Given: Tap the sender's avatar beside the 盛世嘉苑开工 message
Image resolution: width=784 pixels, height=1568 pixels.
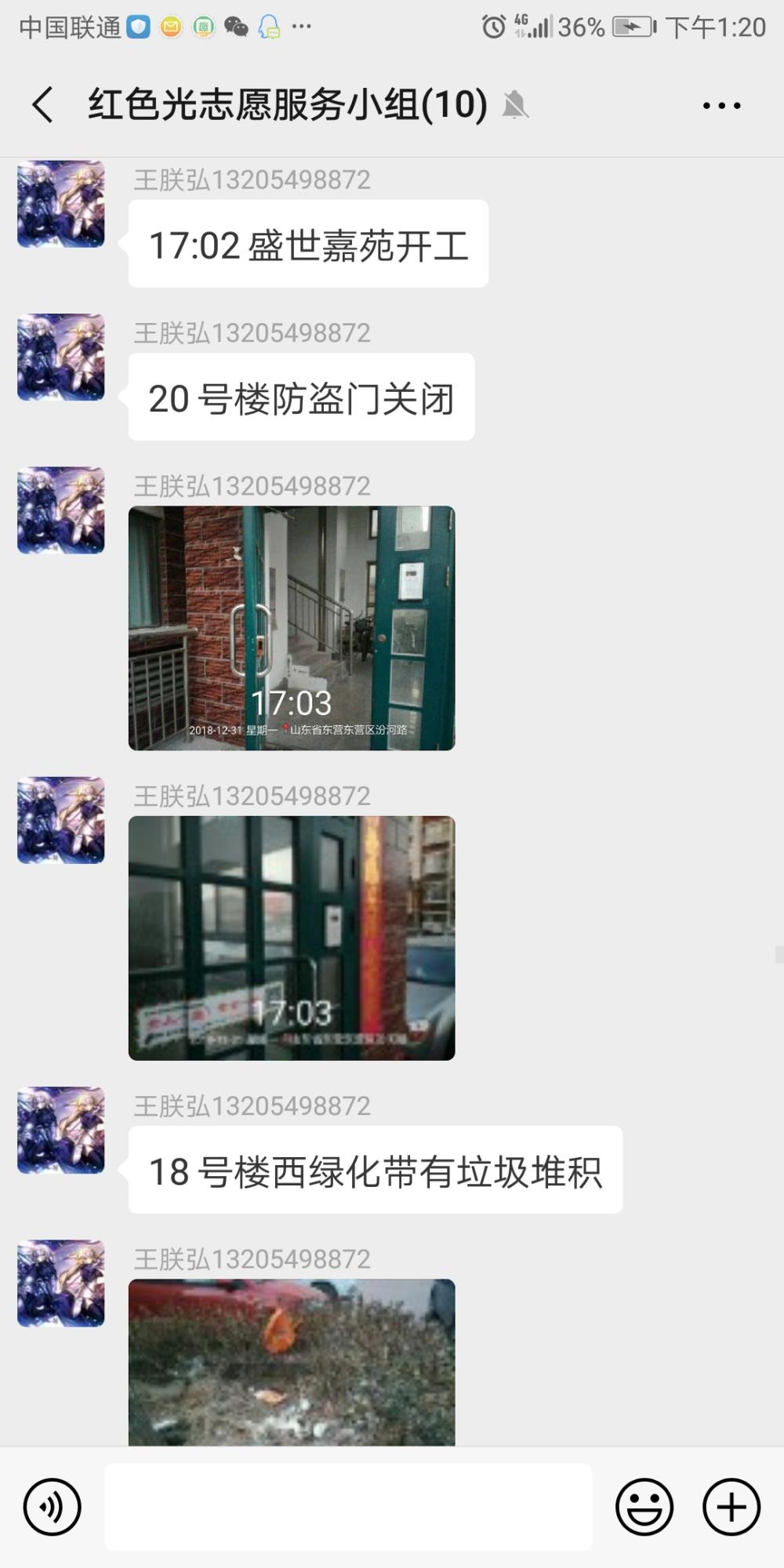Looking at the screenshot, I should (61, 204).
